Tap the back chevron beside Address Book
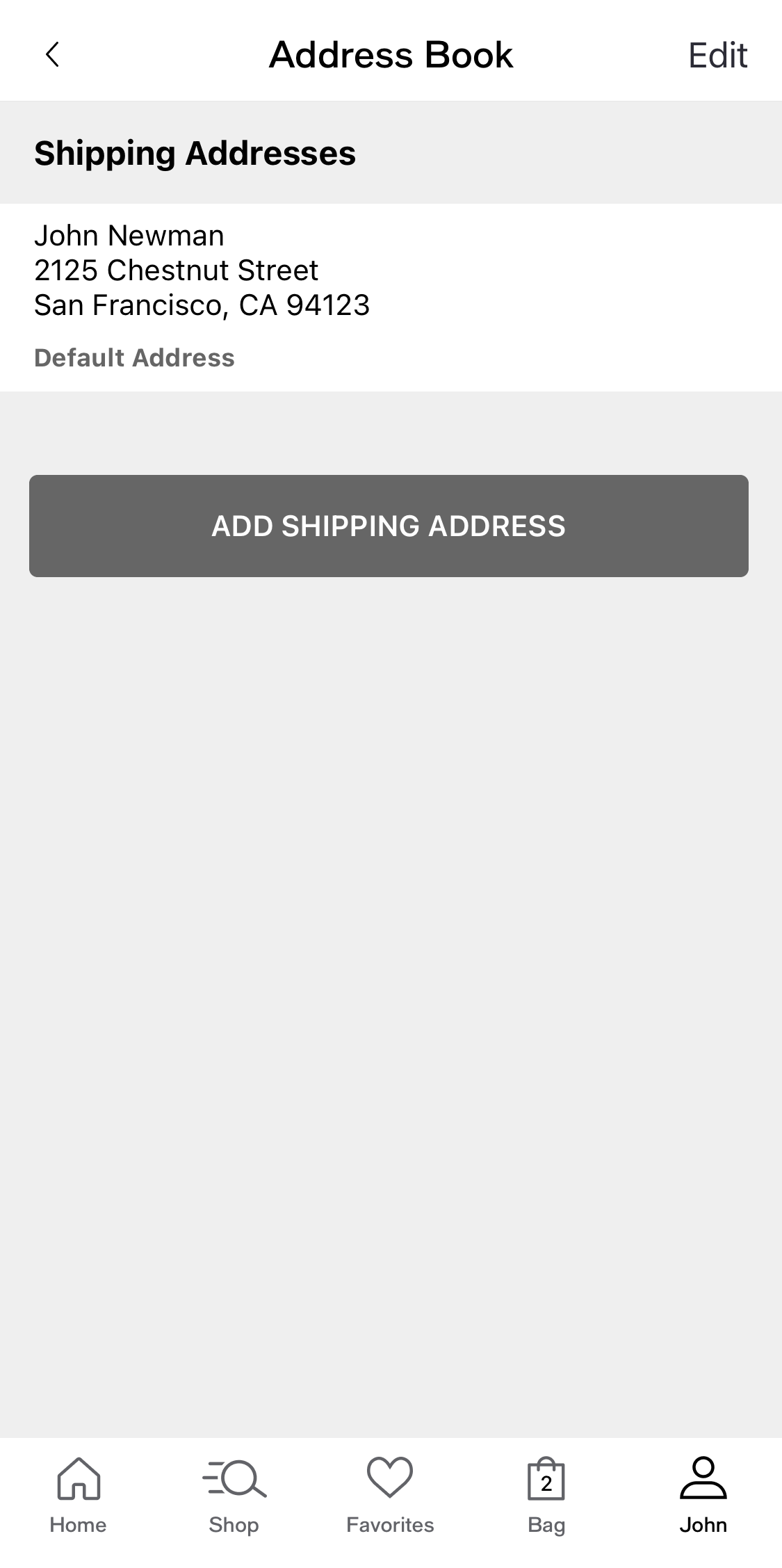Viewport: 782px width, 1568px height. (x=52, y=54)
